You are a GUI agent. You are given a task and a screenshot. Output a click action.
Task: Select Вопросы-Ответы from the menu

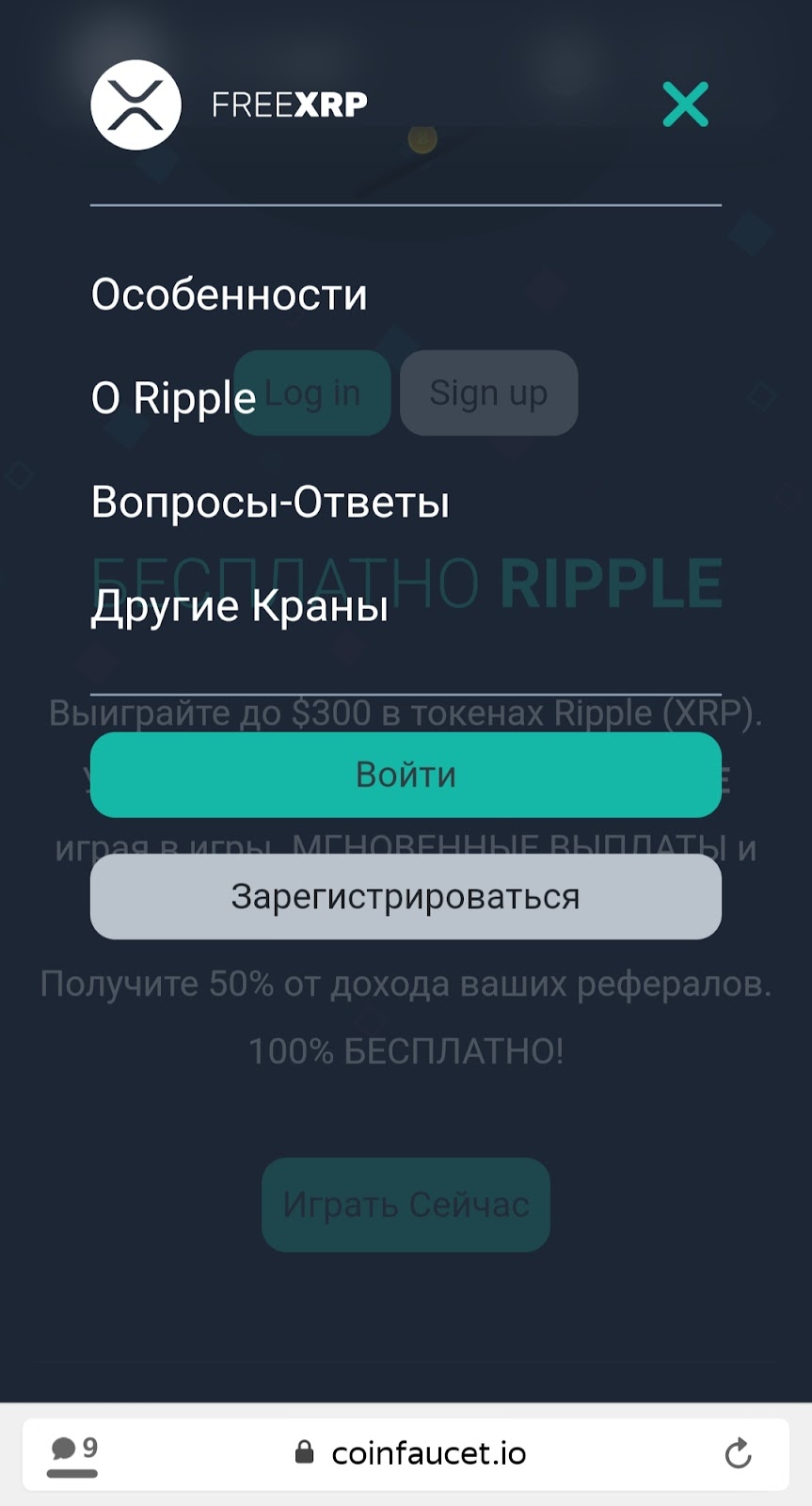coord(271,502)
